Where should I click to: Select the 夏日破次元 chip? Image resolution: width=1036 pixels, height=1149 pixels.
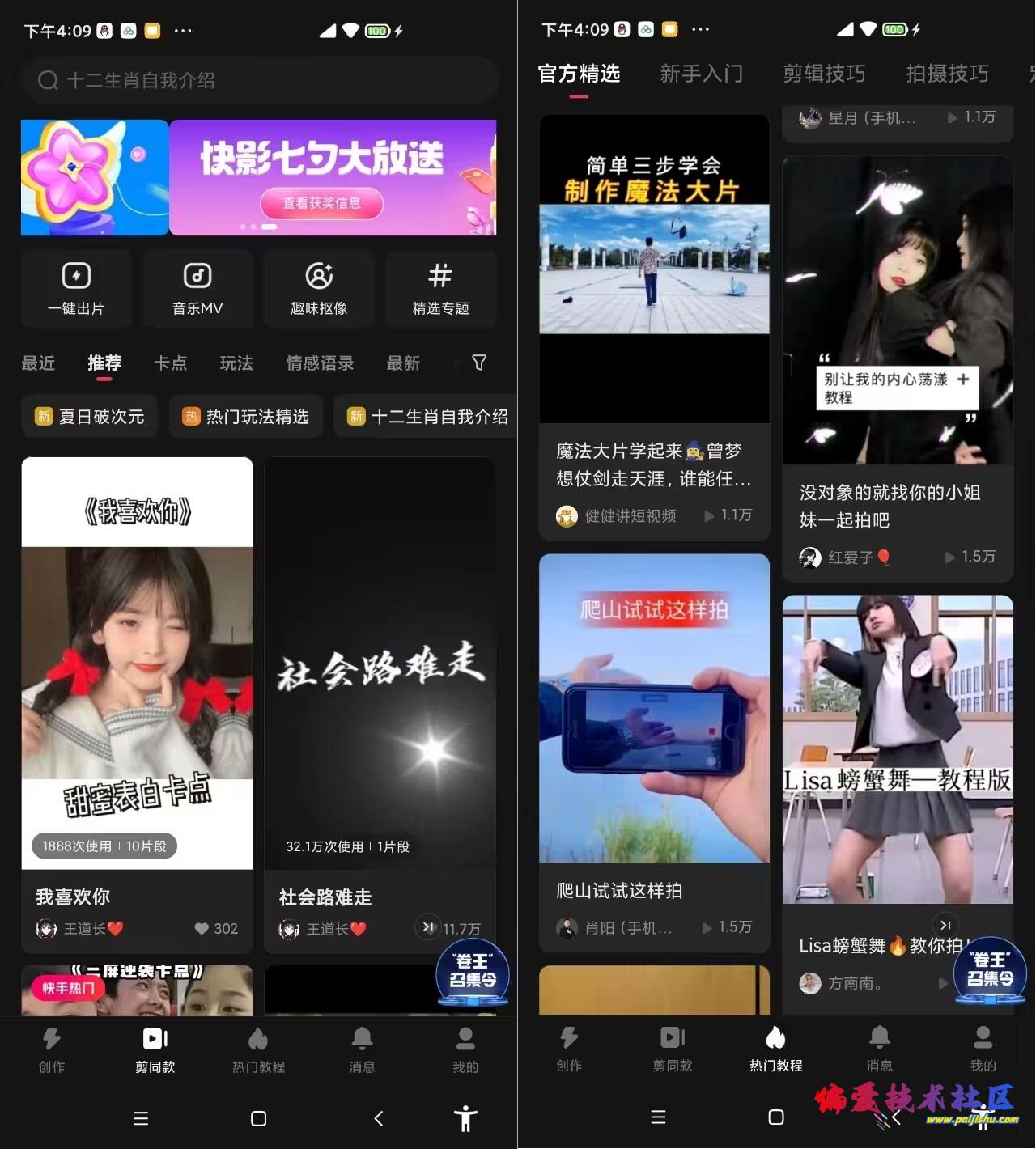pyautogui.click(x=90, y=417)
